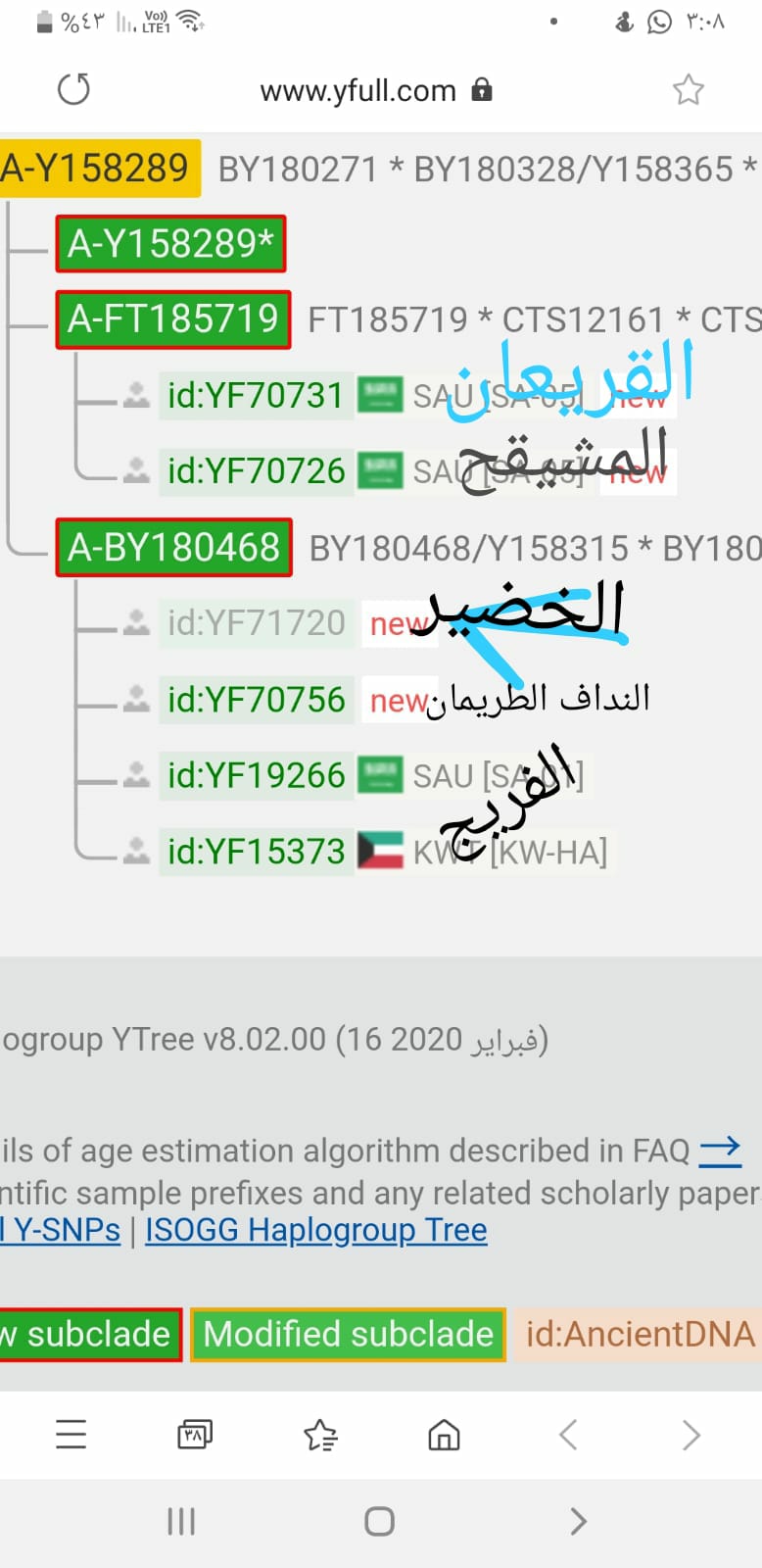Follow the FAQ arrow link
The width and height of the screenshot is (762, 1568).
[x=720, y=1150]
